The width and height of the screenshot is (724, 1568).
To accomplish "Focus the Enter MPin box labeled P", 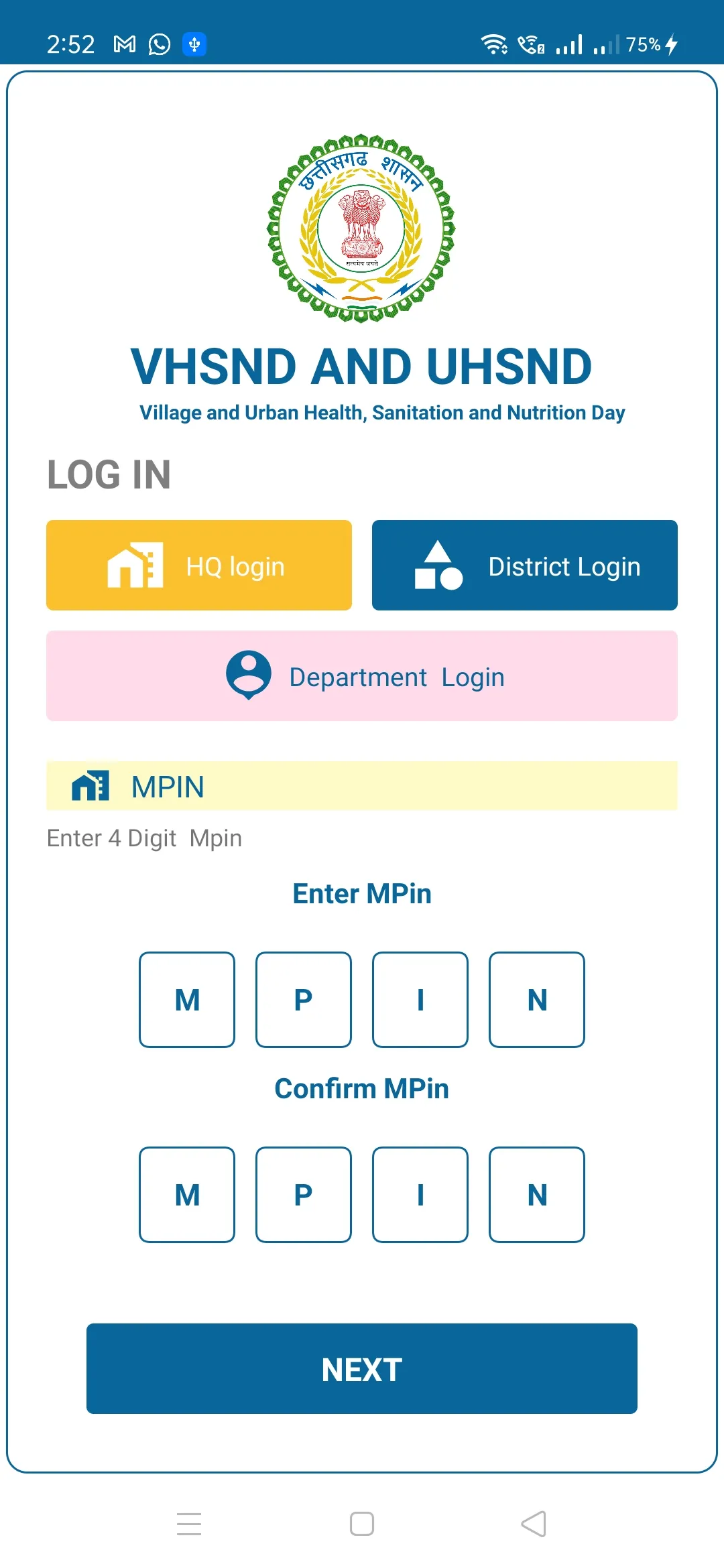I will coord(304,999).
